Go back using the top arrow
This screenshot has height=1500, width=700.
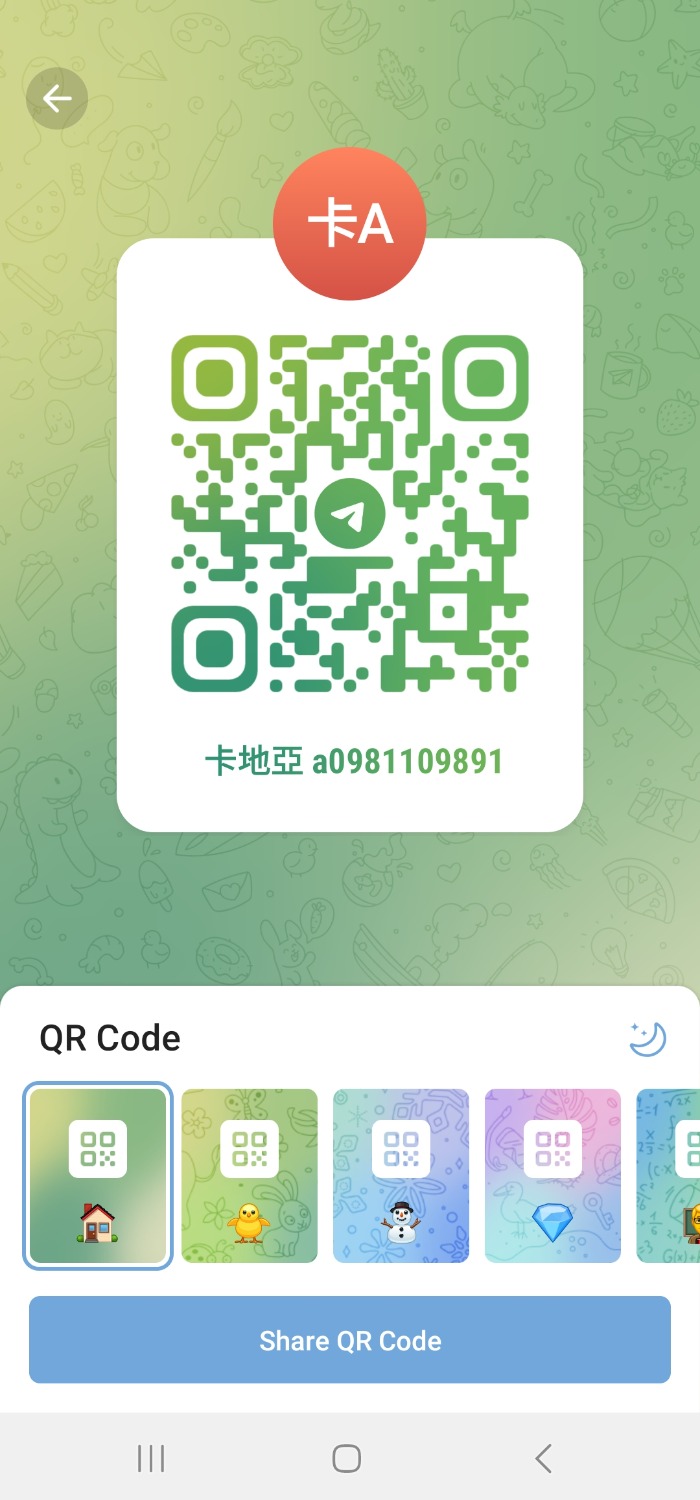[57, 98]
